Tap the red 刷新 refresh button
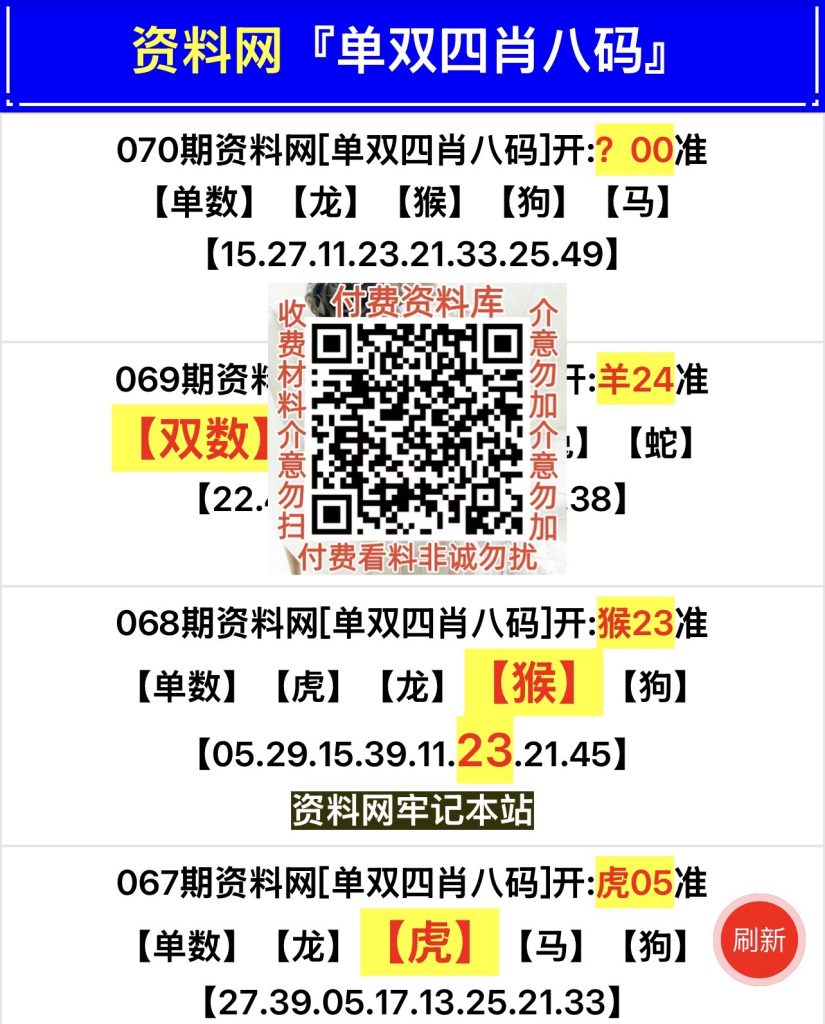Screen dimensions: 825x1024 tap(759, 940)
